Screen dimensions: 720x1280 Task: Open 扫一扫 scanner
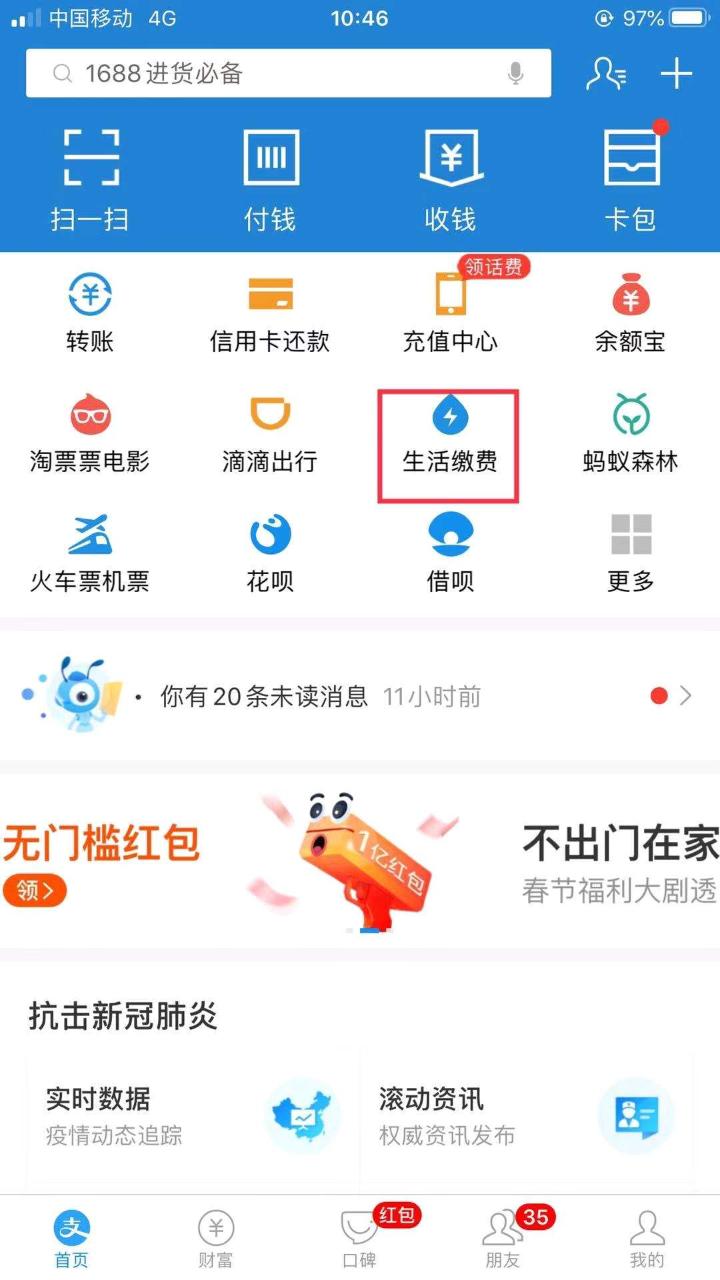pyautogui.click(x=90, y=178)
